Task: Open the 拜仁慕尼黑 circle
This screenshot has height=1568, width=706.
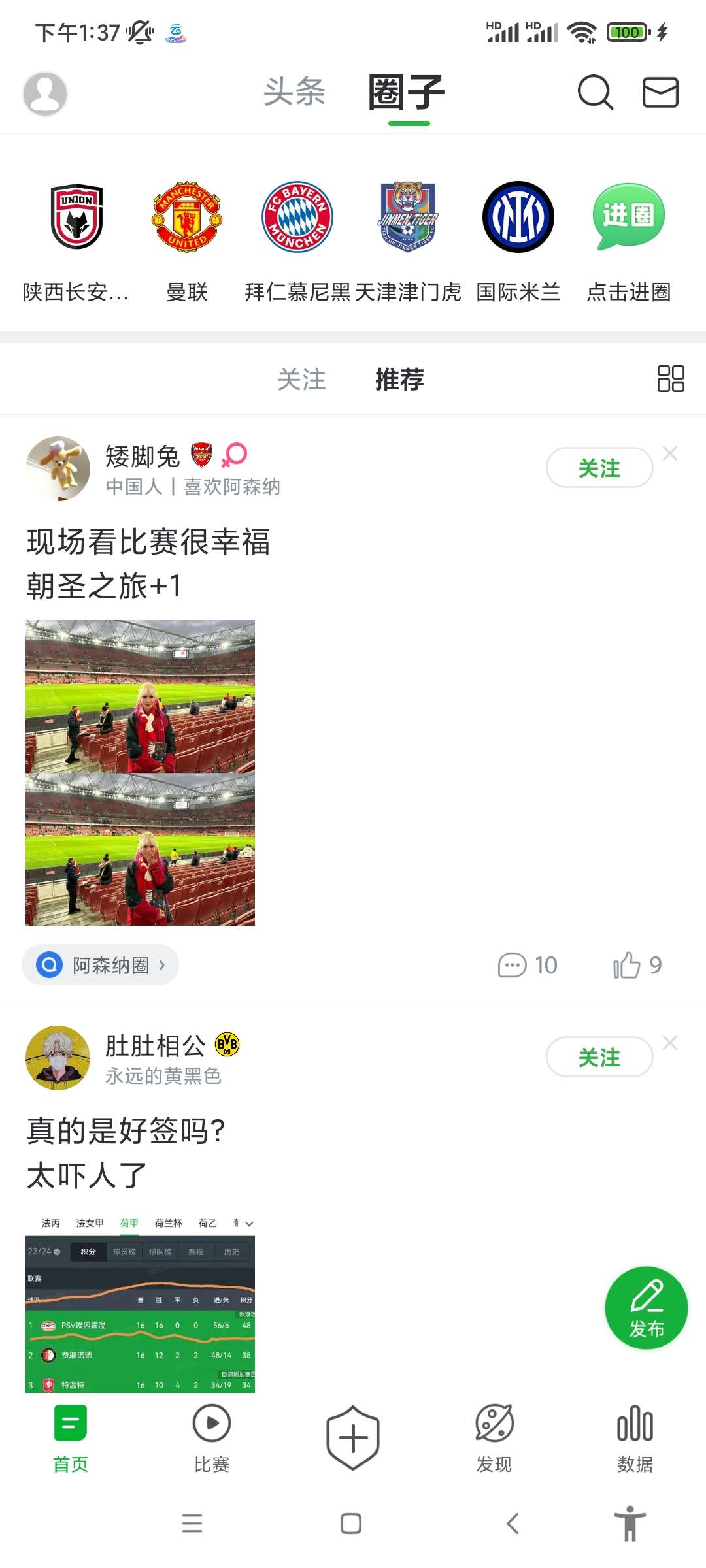Action: click(x=297, y=240)
